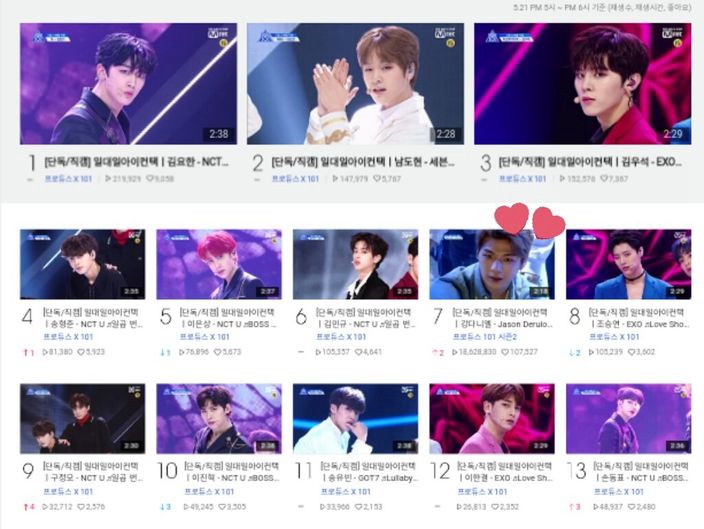Play rank 11 video of 송유빈

(x=355, y=419)
